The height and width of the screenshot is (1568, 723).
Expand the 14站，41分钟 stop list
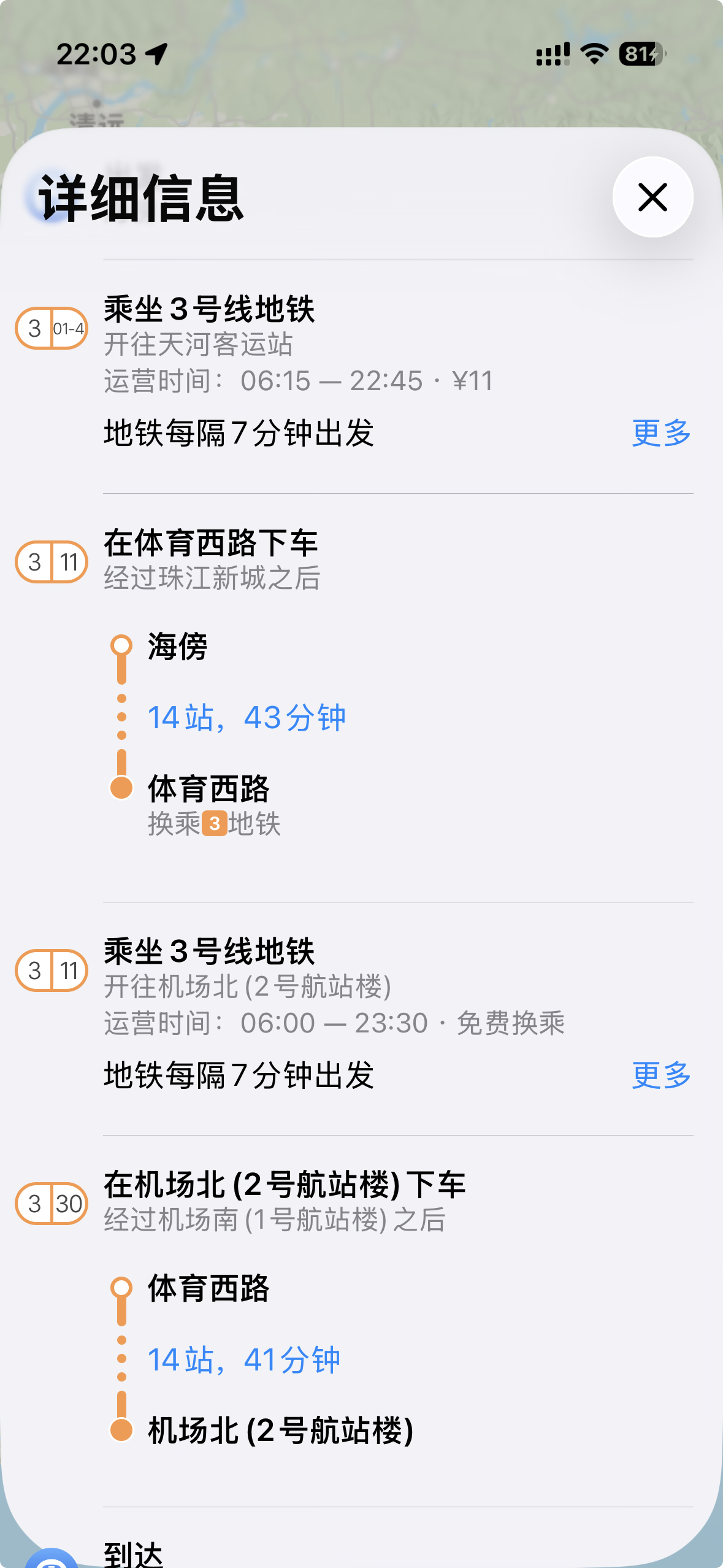point(244,1359)
